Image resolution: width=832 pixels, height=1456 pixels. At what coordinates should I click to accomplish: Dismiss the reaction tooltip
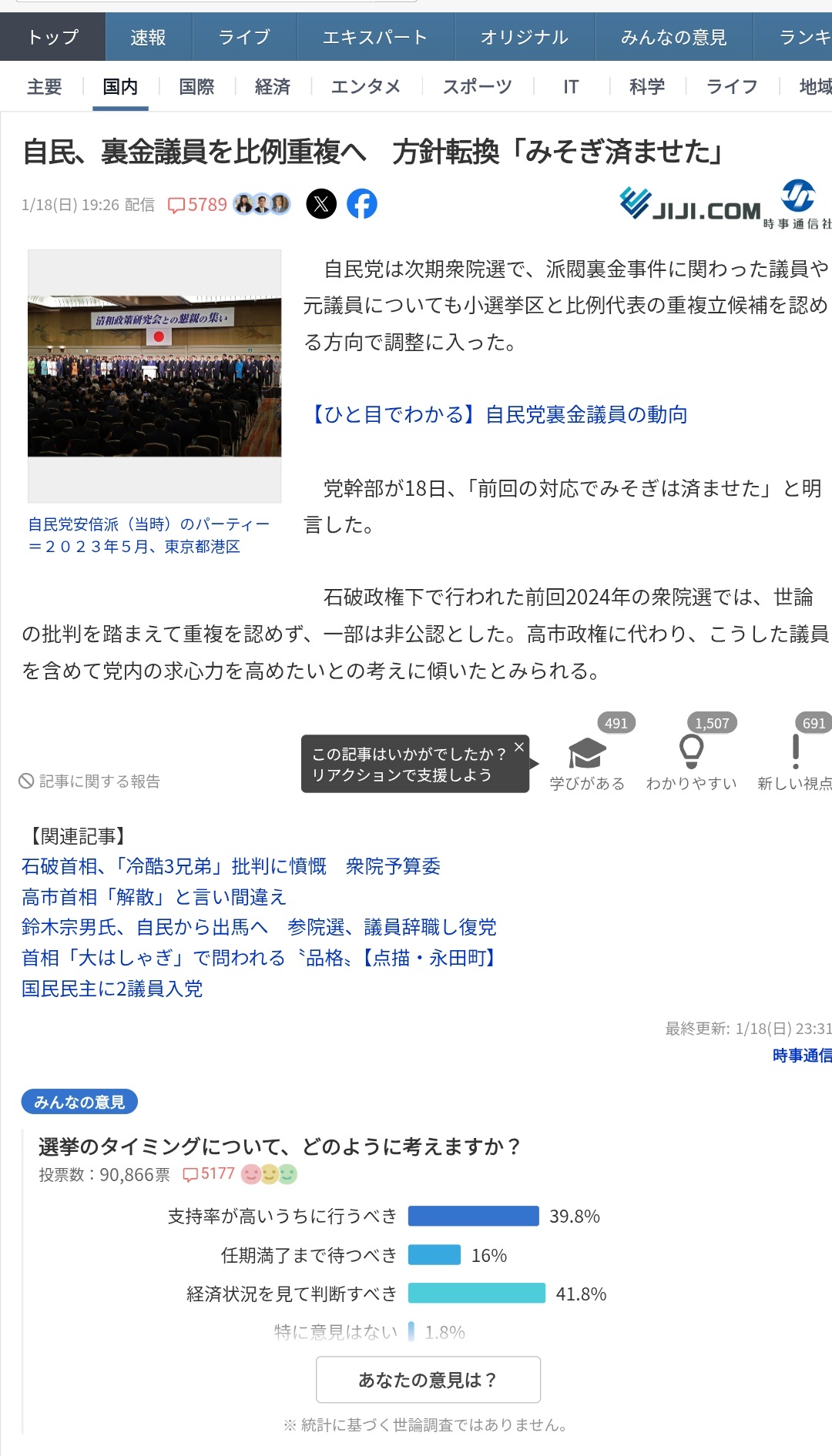coord(519,747)
